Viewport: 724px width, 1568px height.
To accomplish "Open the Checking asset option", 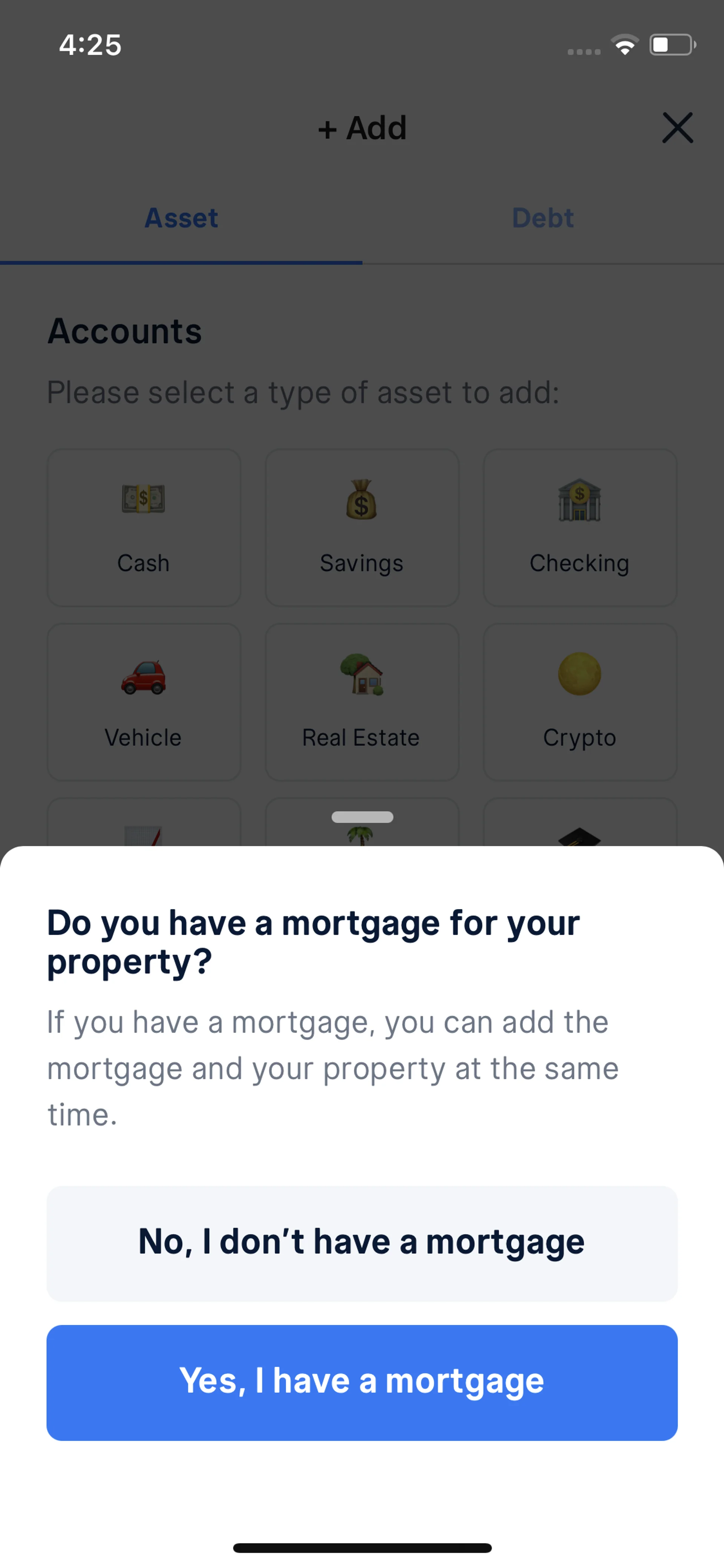I will pos(579,528).
